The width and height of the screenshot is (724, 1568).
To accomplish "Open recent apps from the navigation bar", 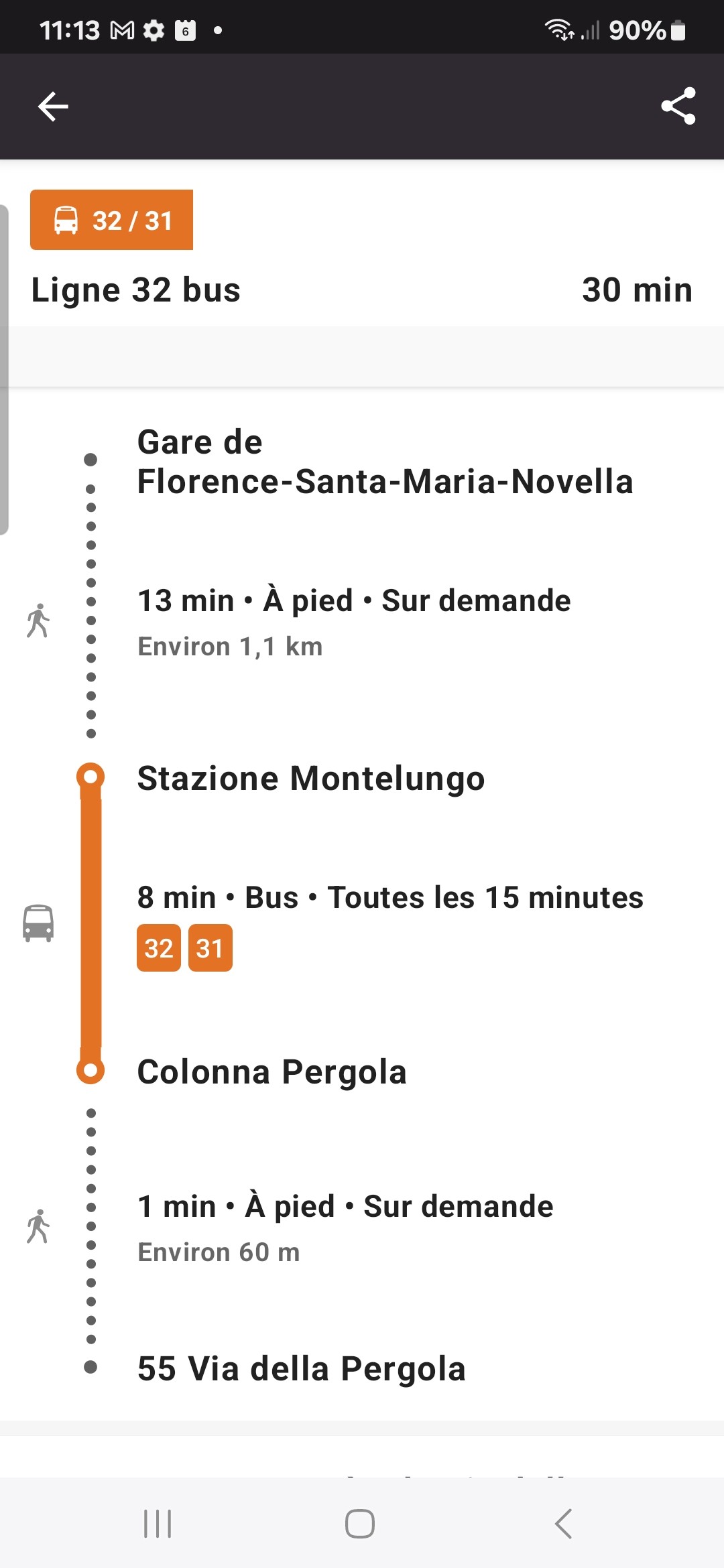I will [x=158, y=1524].
